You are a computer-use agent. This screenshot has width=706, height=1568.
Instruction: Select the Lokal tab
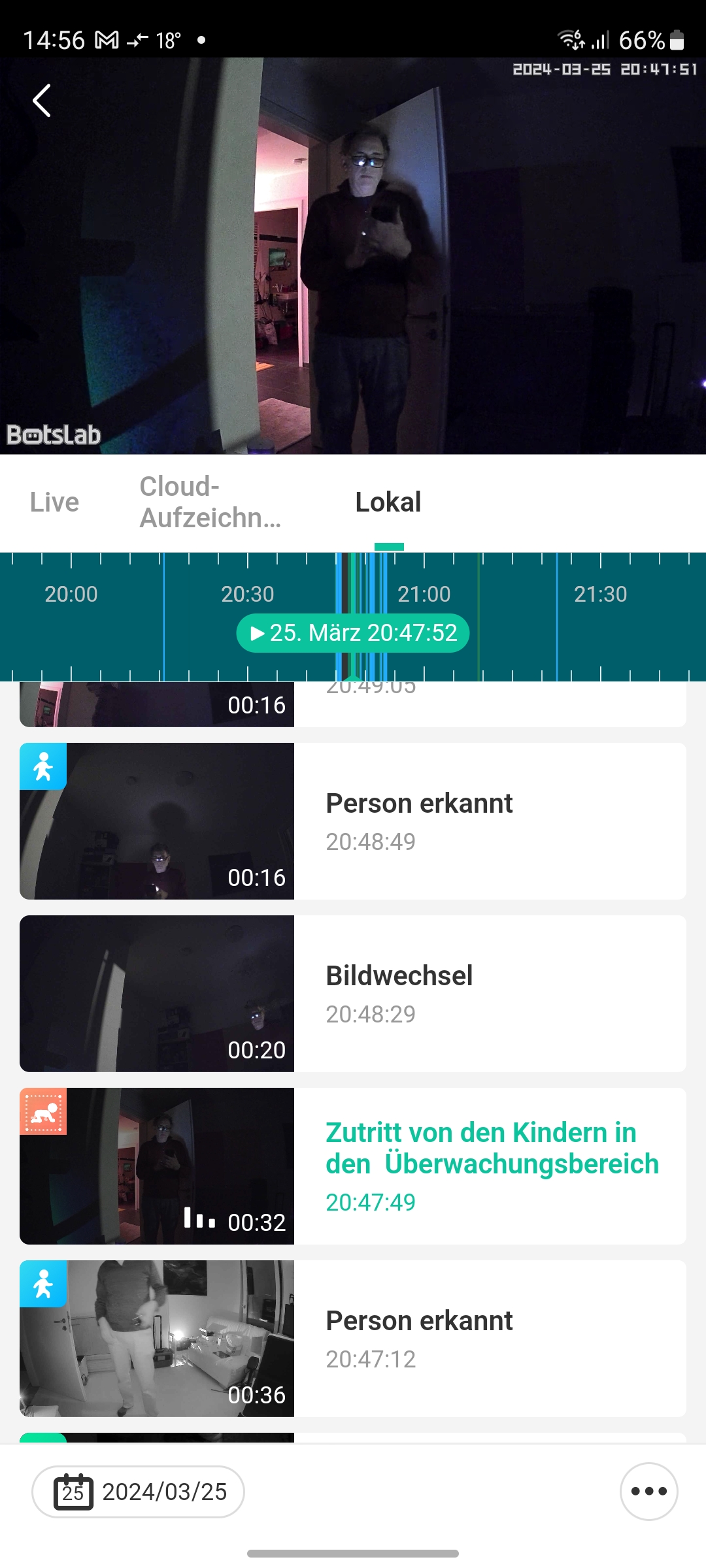point(388,502)
